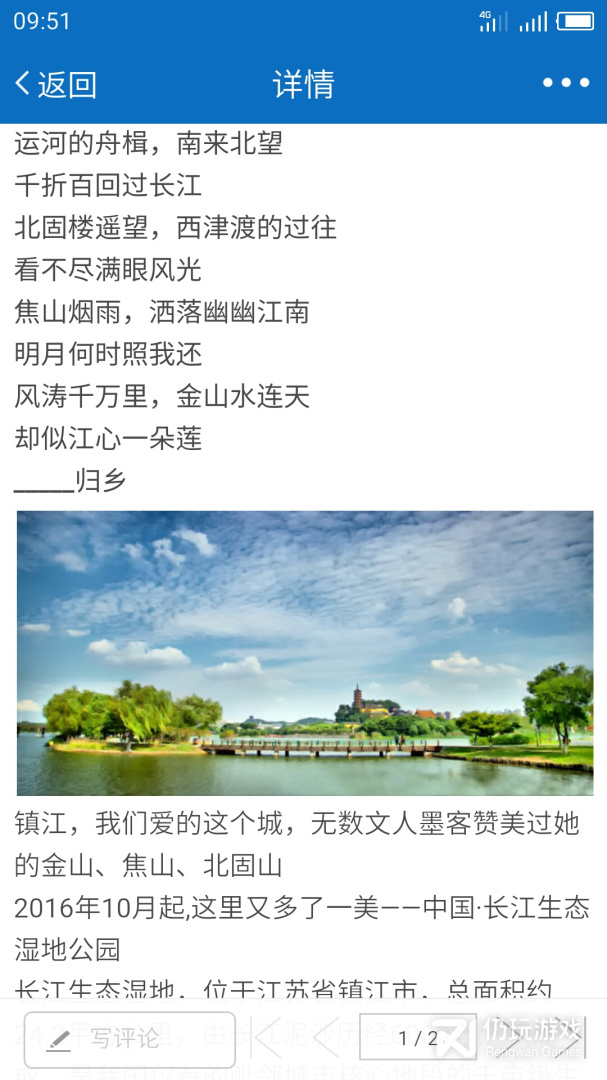Tap the 写评论 comment box

pyautogui.click(x=130, y=1039)
